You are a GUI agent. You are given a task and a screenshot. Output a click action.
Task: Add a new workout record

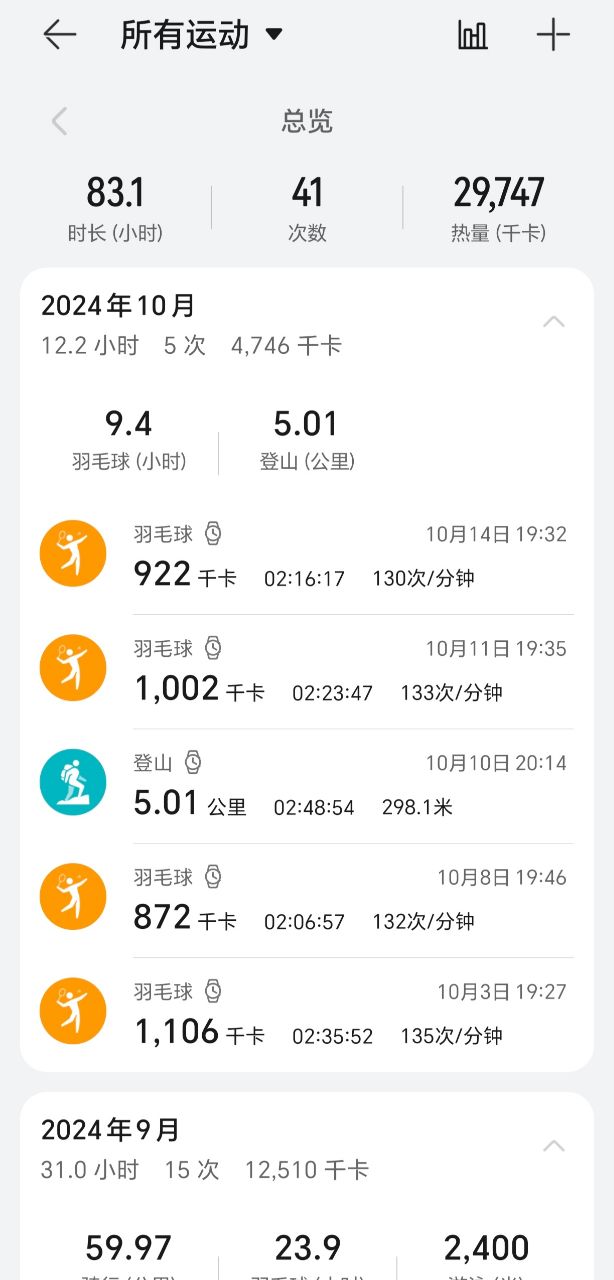553,35
